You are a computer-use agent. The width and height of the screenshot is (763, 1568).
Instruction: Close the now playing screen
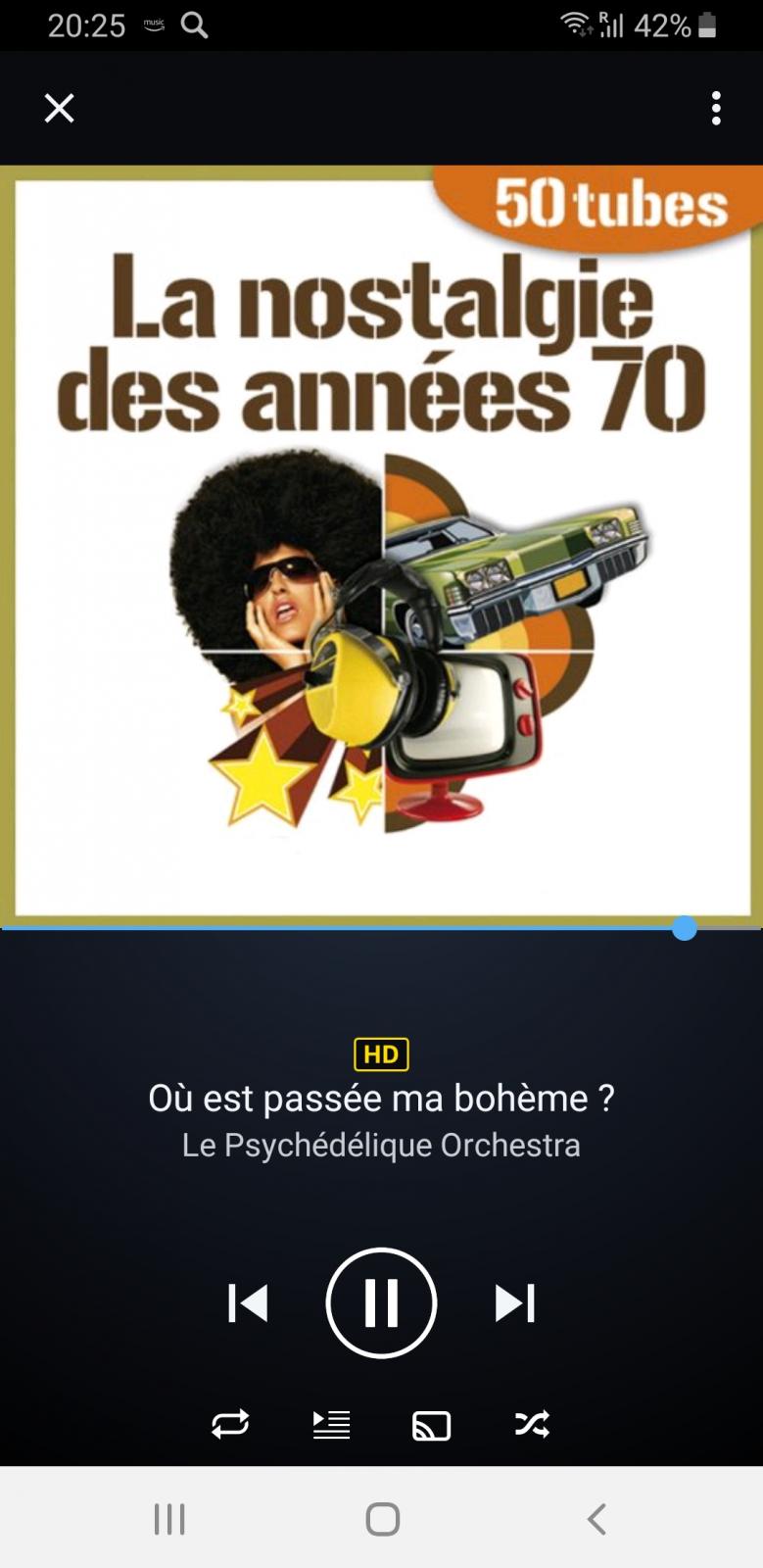[60, 108]
